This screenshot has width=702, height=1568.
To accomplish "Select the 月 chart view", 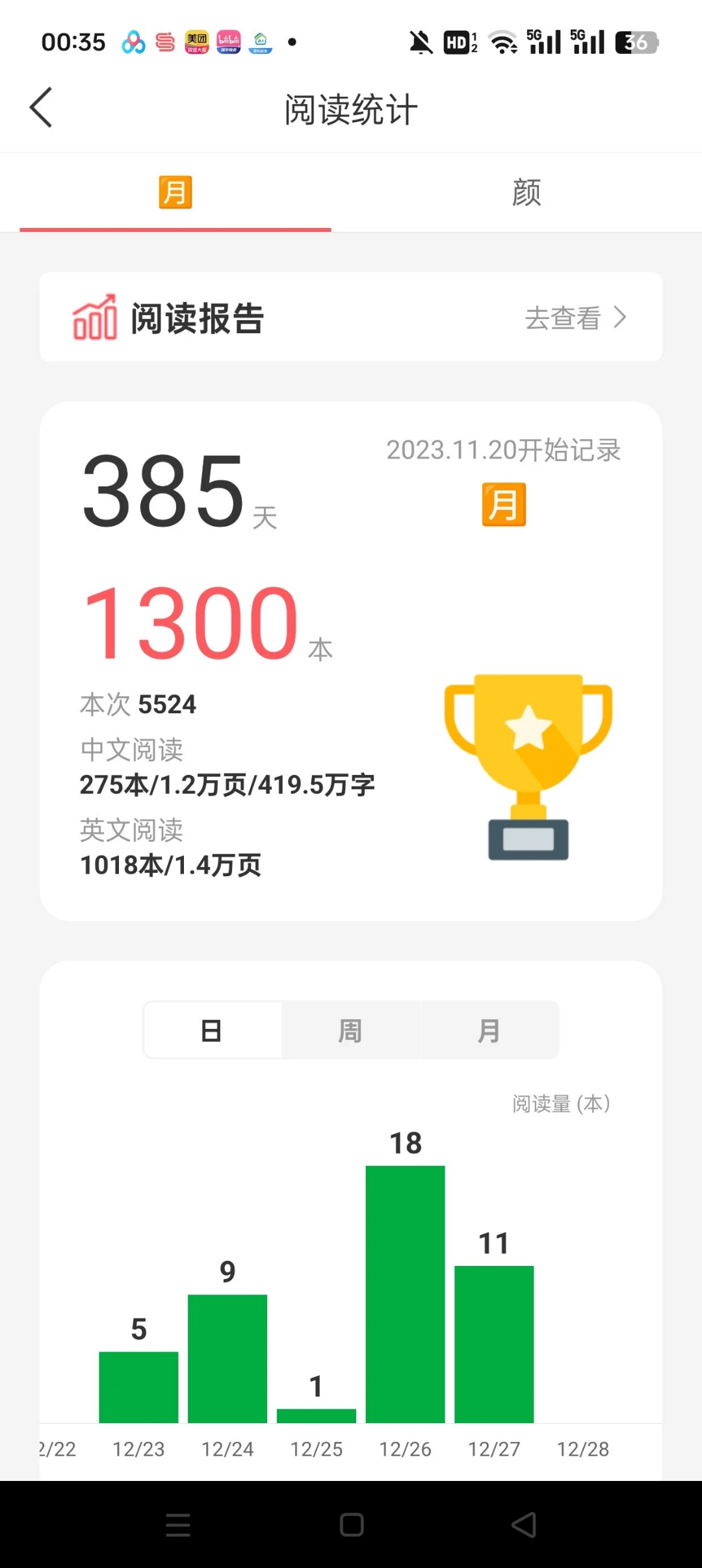I will point(489,1031).
